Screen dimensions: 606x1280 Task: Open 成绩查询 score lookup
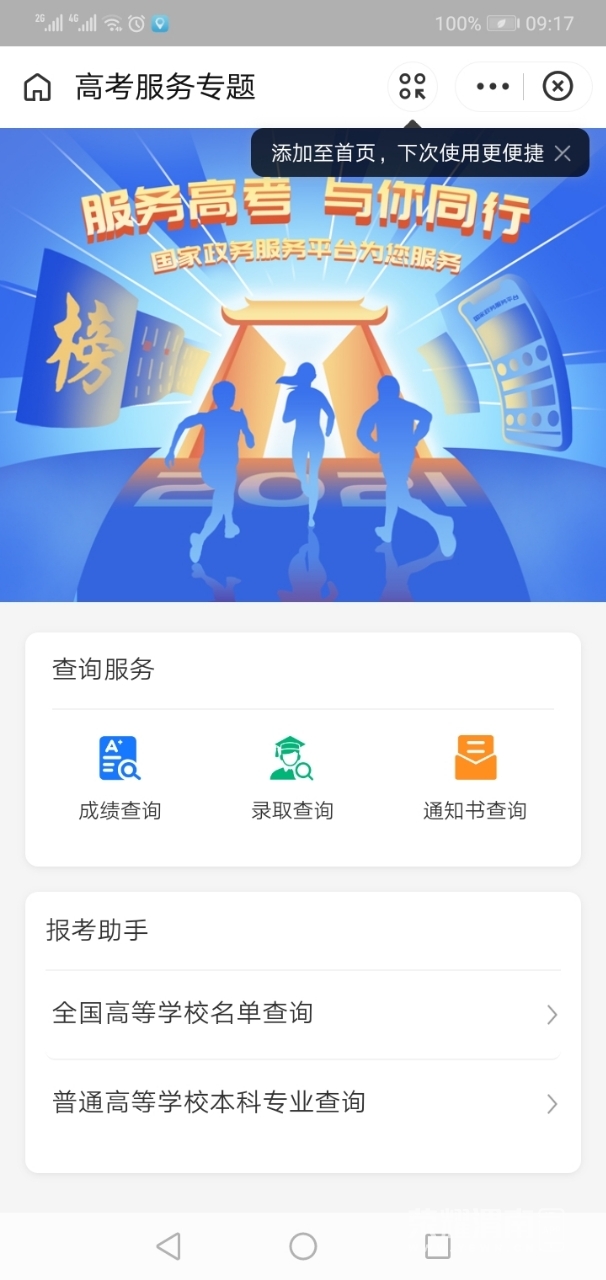tap(119, 778)
